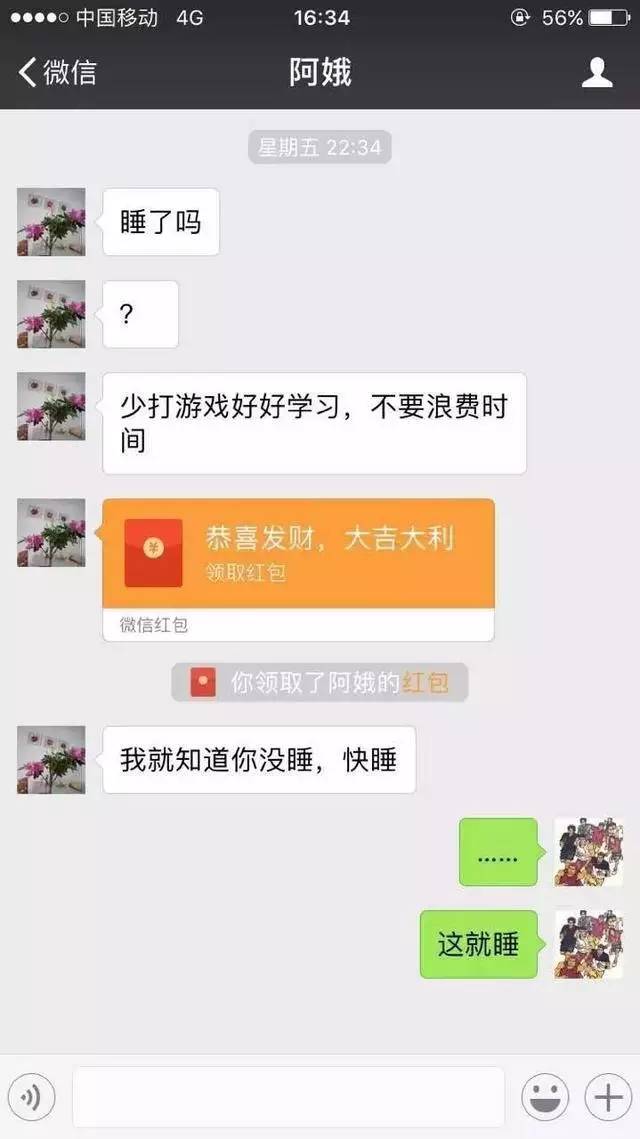Switch to voice input mode
The width and height of the screenshot is (640, 1139).
pos(32,1098)
